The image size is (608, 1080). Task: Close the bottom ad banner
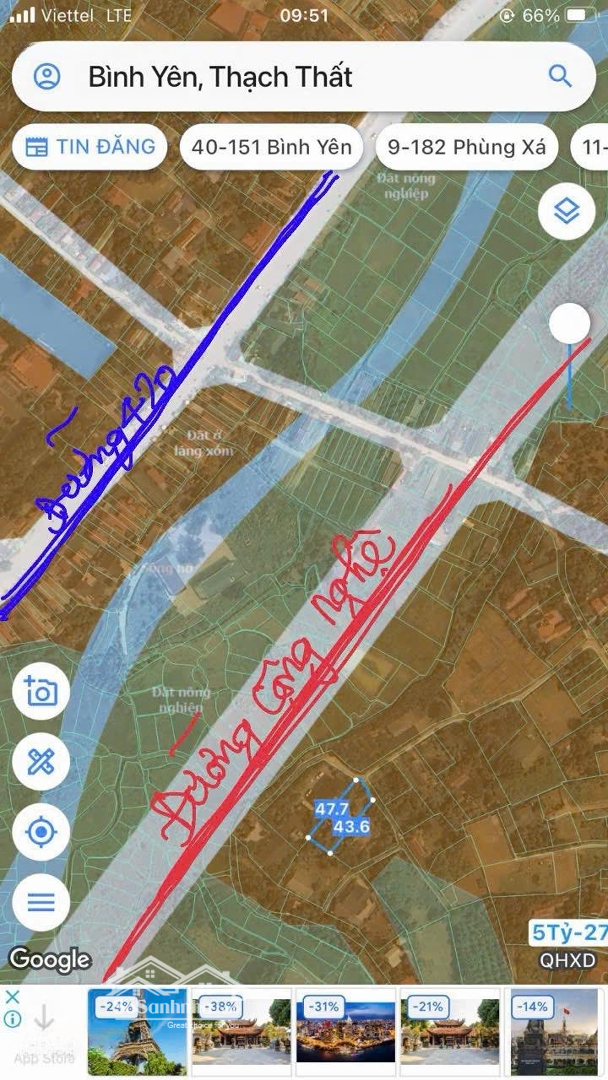12,997
